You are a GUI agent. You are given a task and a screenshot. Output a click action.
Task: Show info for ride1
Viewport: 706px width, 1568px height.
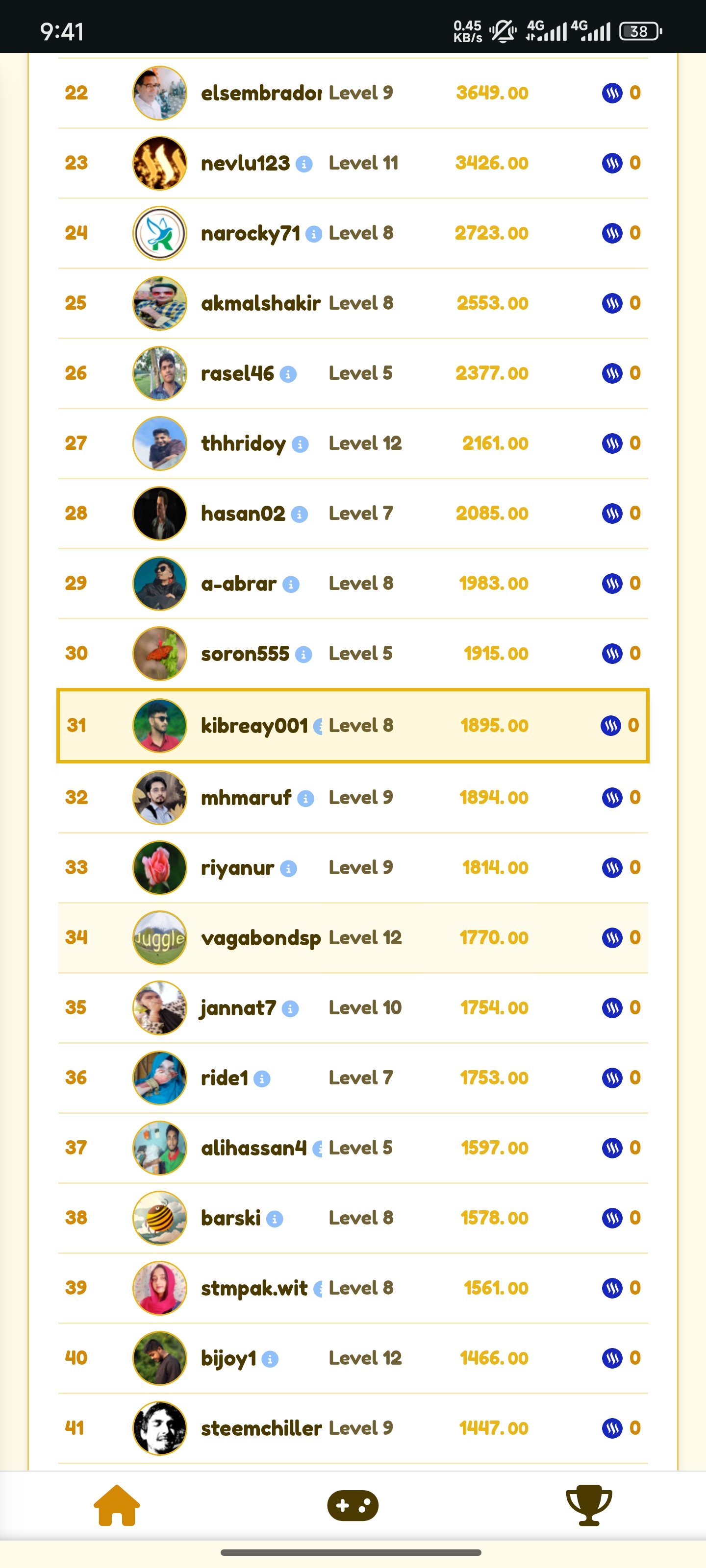[x=262, y=1078]
